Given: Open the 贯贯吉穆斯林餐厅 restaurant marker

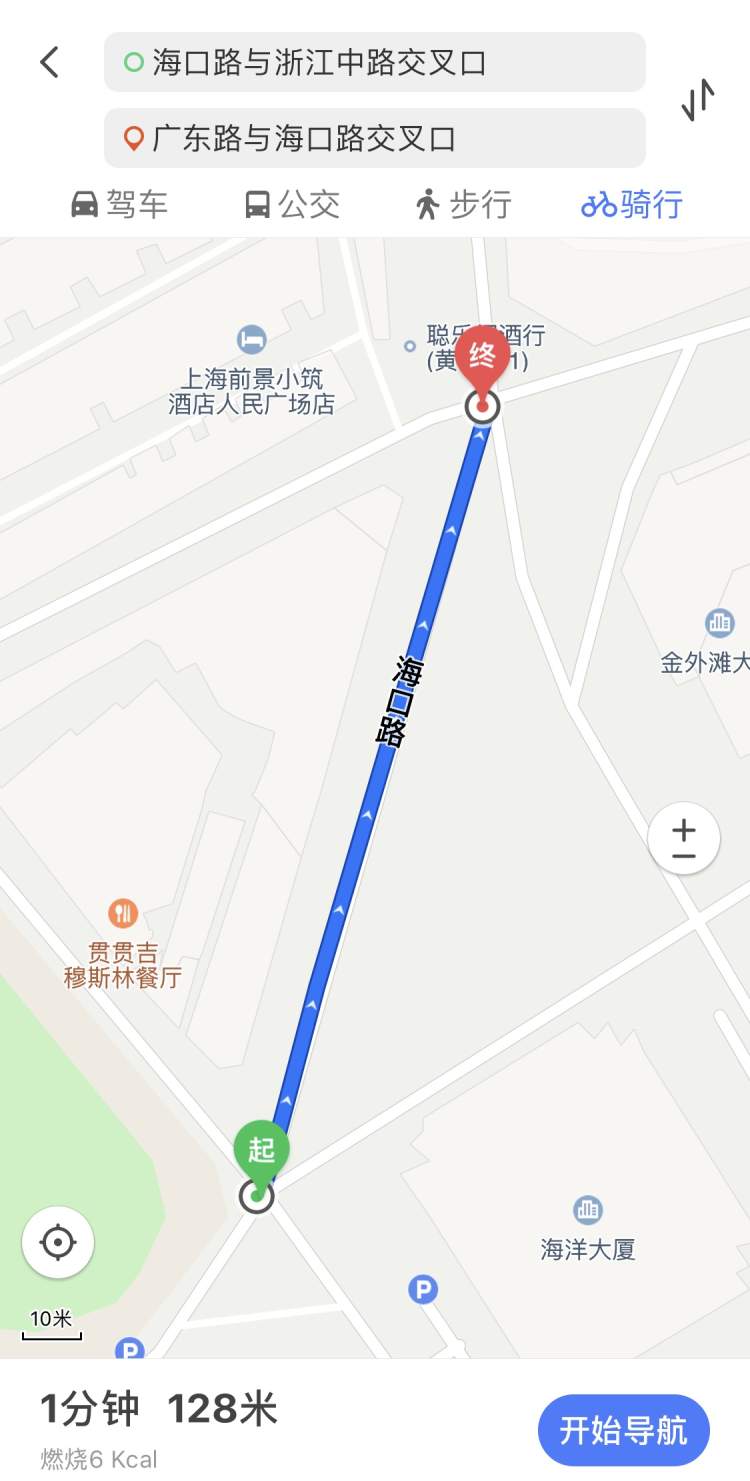Looking at the screenshot, I should (123, 912).
